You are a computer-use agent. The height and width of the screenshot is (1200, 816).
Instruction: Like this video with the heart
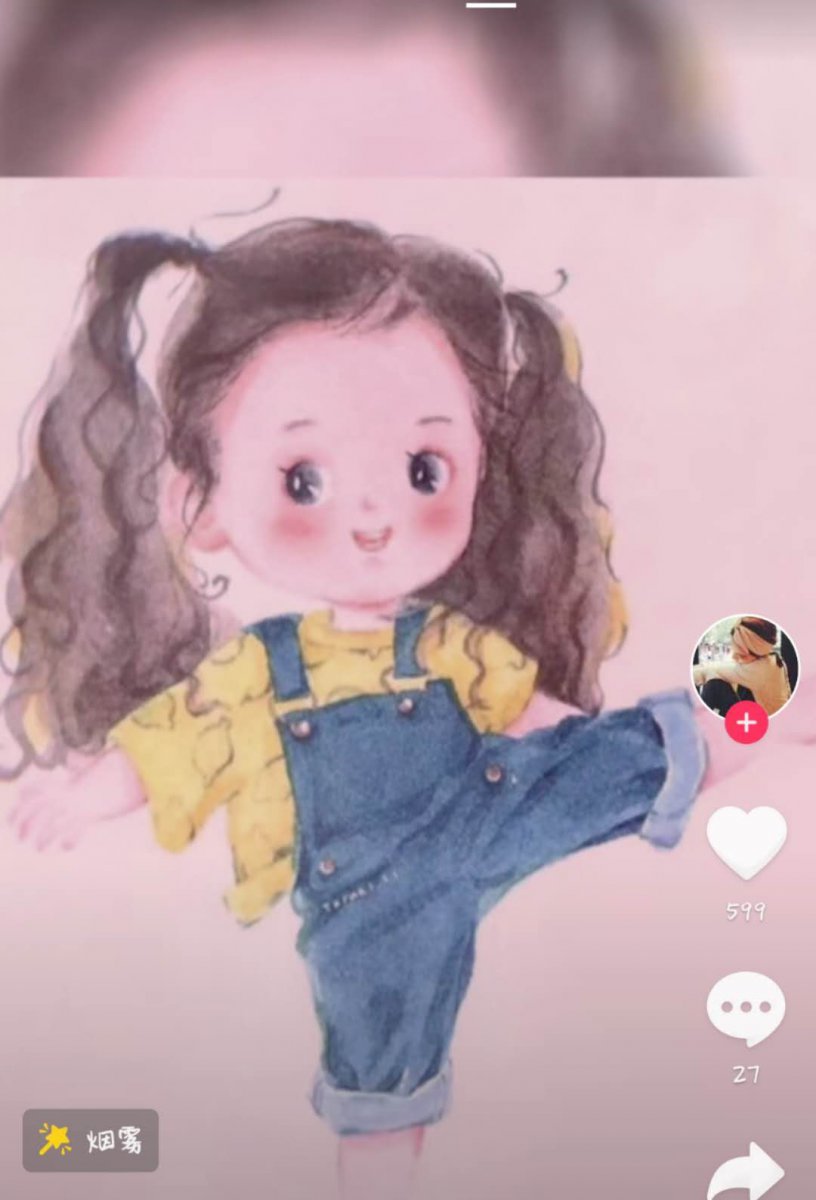tap(746, 842)
